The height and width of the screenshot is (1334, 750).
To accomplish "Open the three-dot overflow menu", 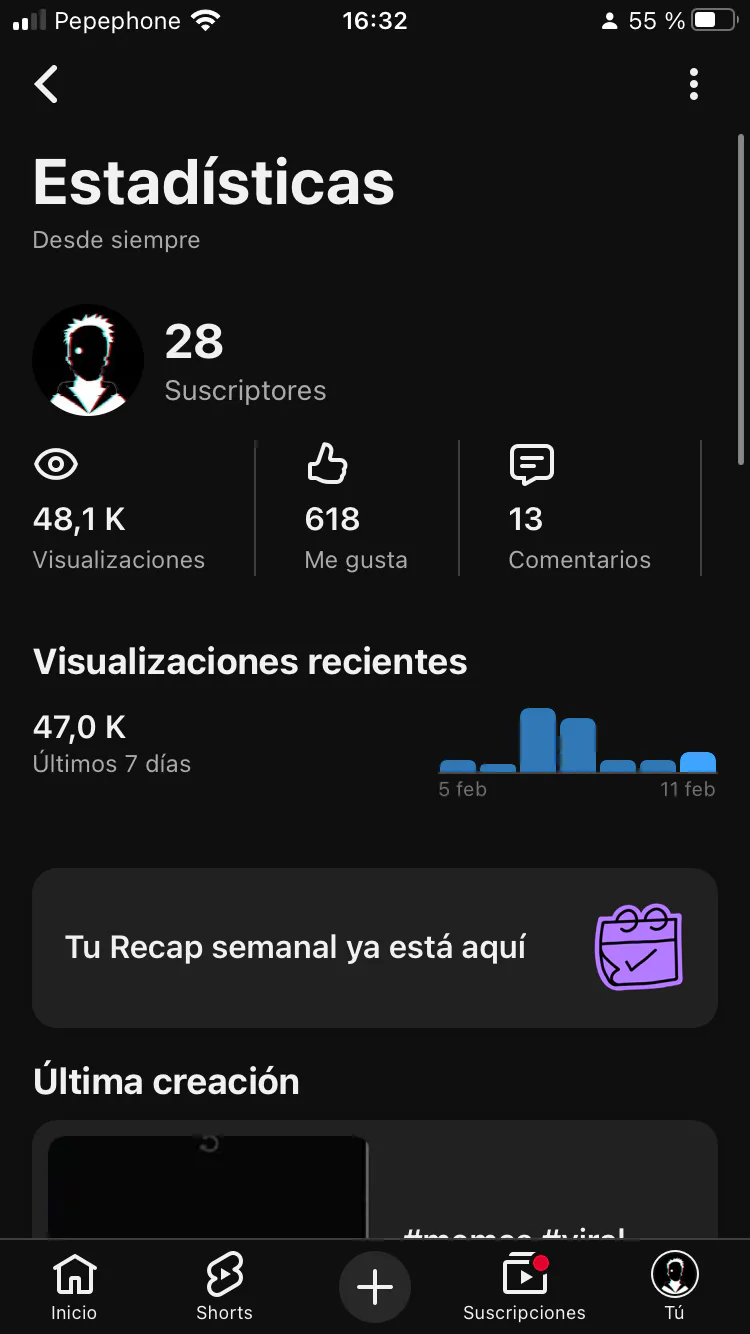I will tap(694, 85).
